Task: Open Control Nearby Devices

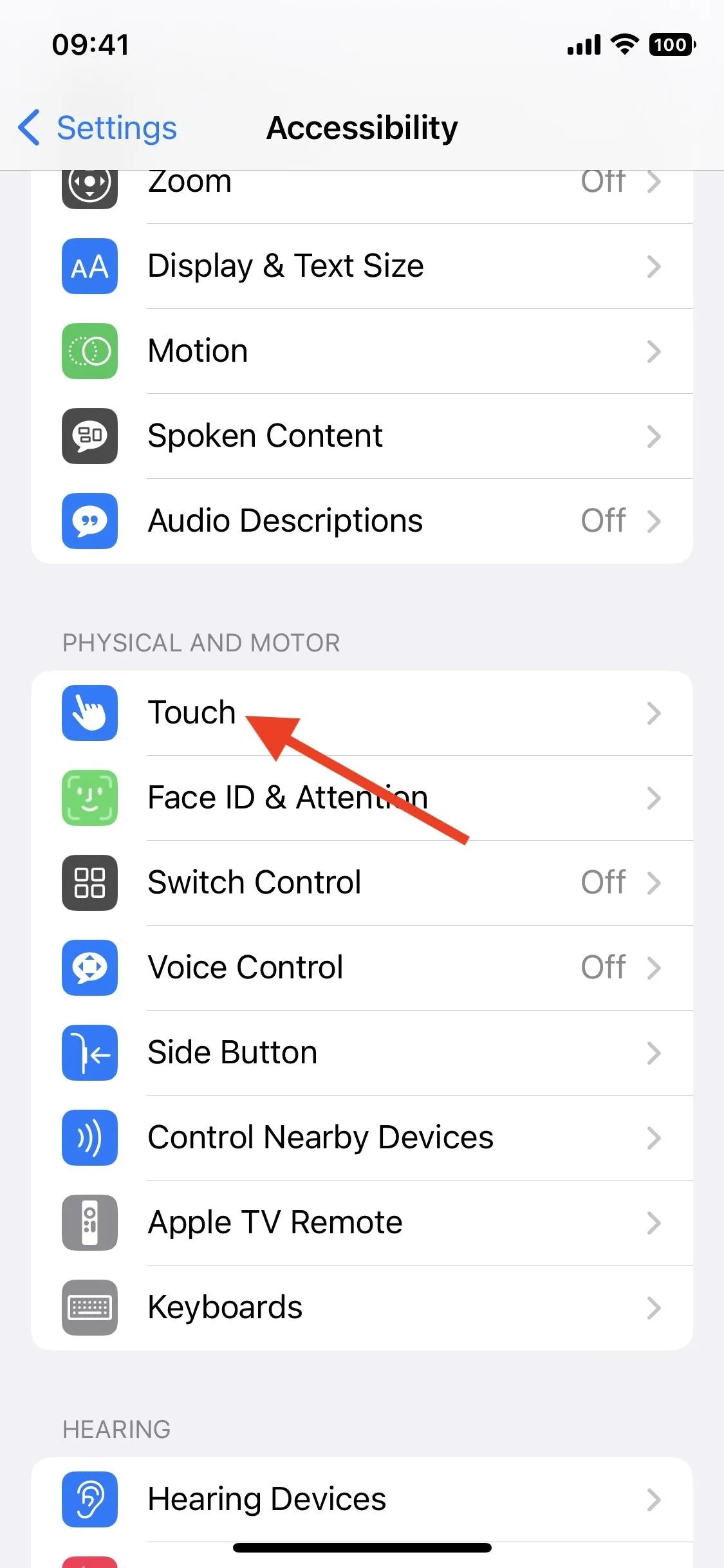Action: pos(362,1138)
